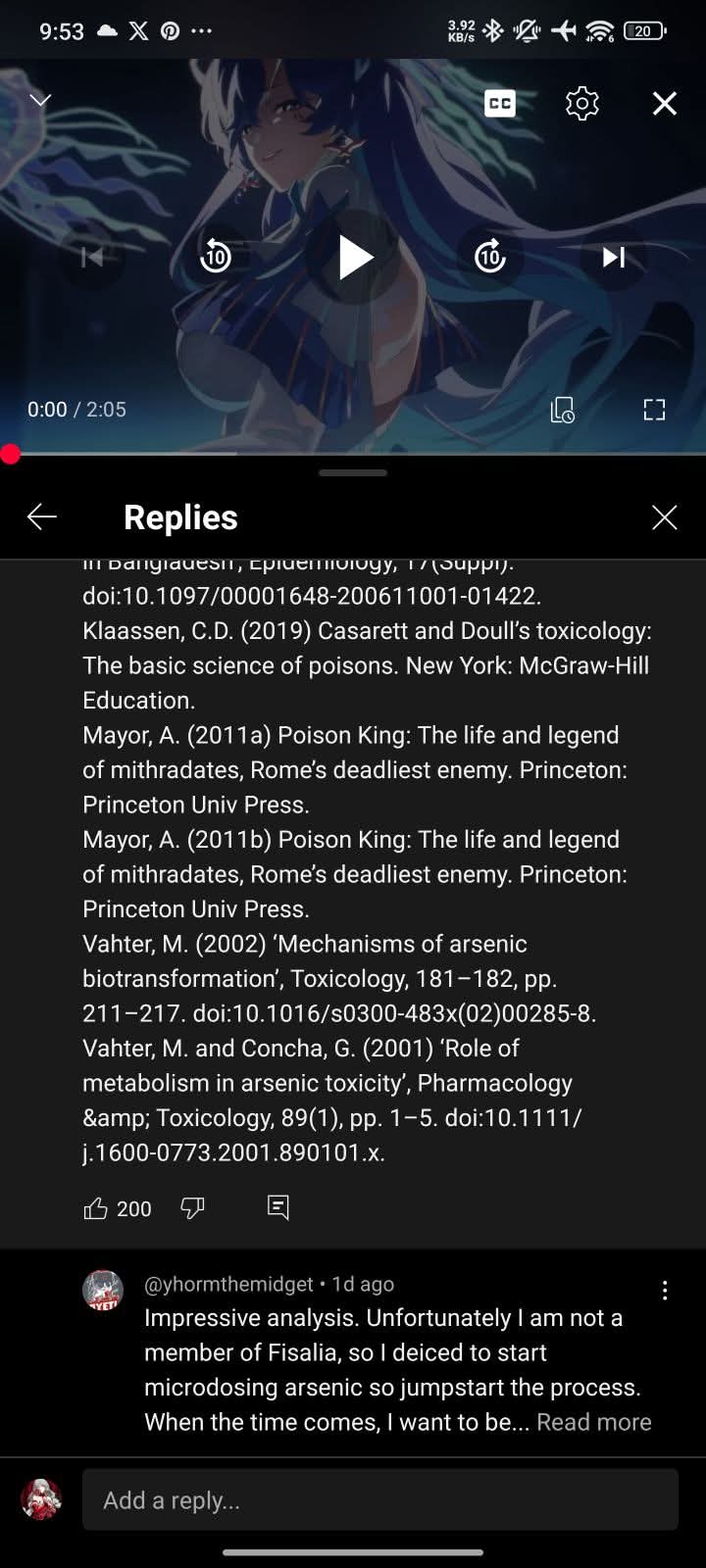Image resolution: width=706 pixels, height=1568 pixels.
Task: Expand @yhormthemidget's reply with Read more
Action: pyautogui.click(x=593, y=1422)
